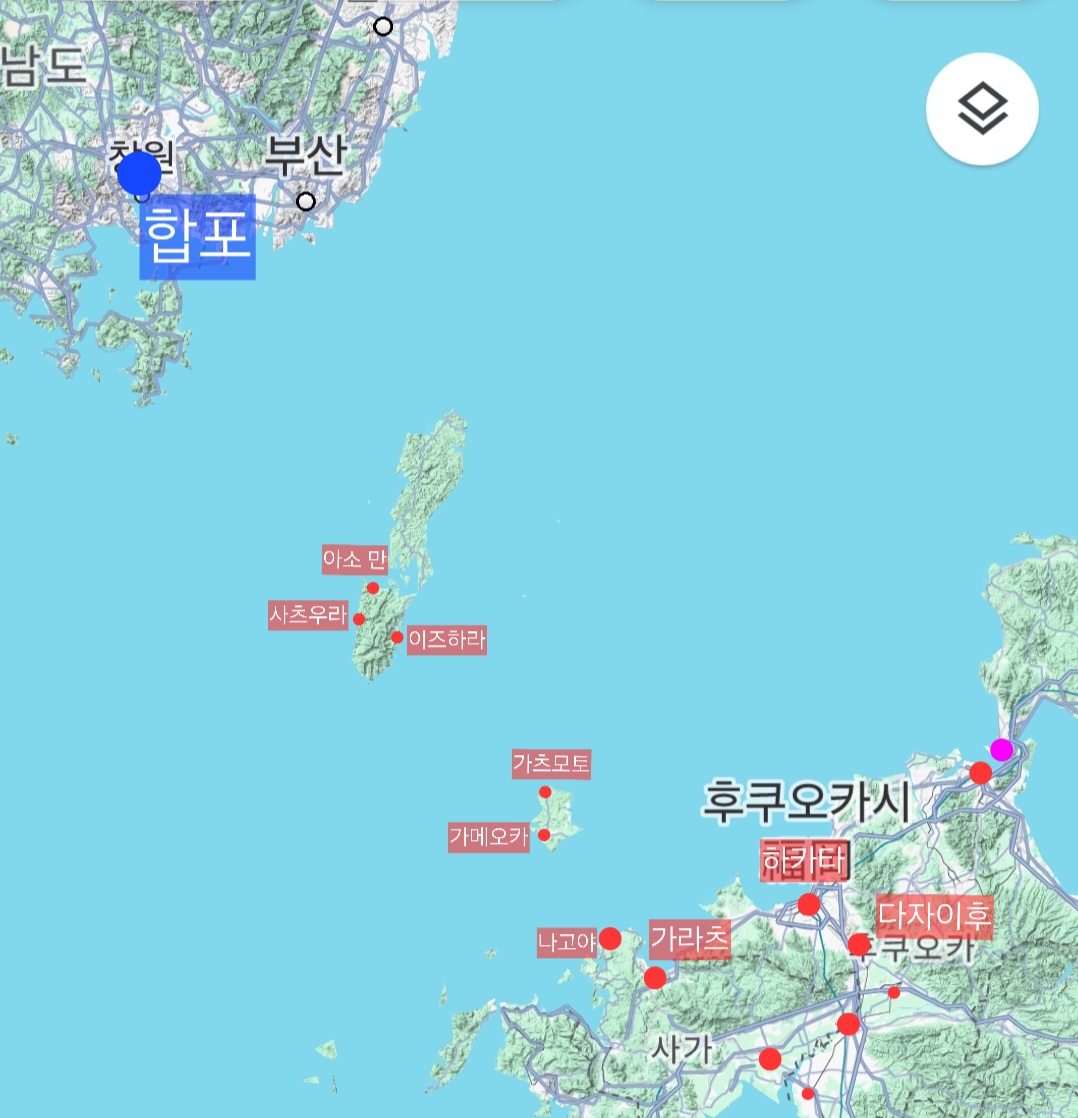Select the 나고야 marker

[610, 939]
